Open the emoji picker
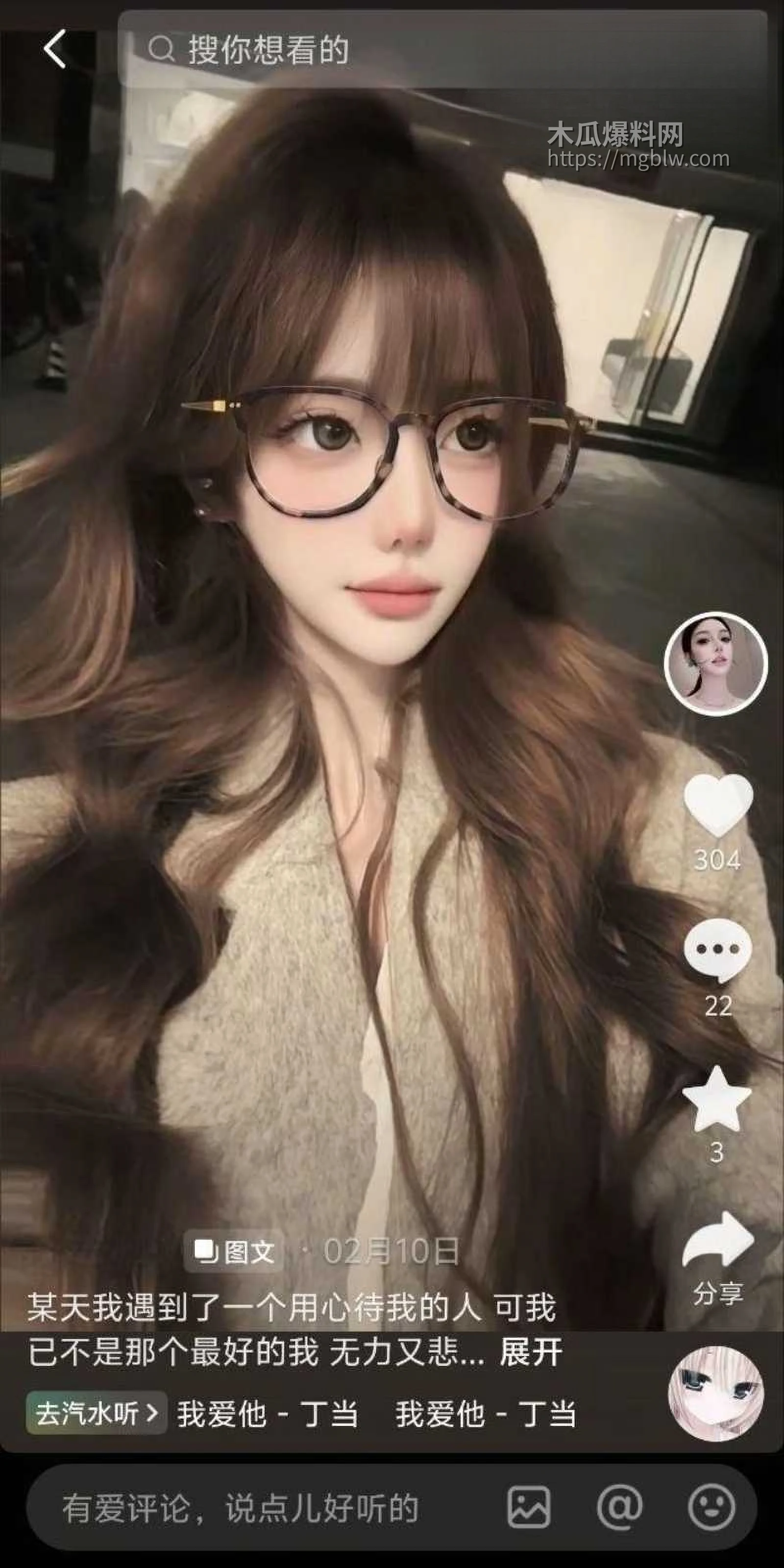 711,1507
